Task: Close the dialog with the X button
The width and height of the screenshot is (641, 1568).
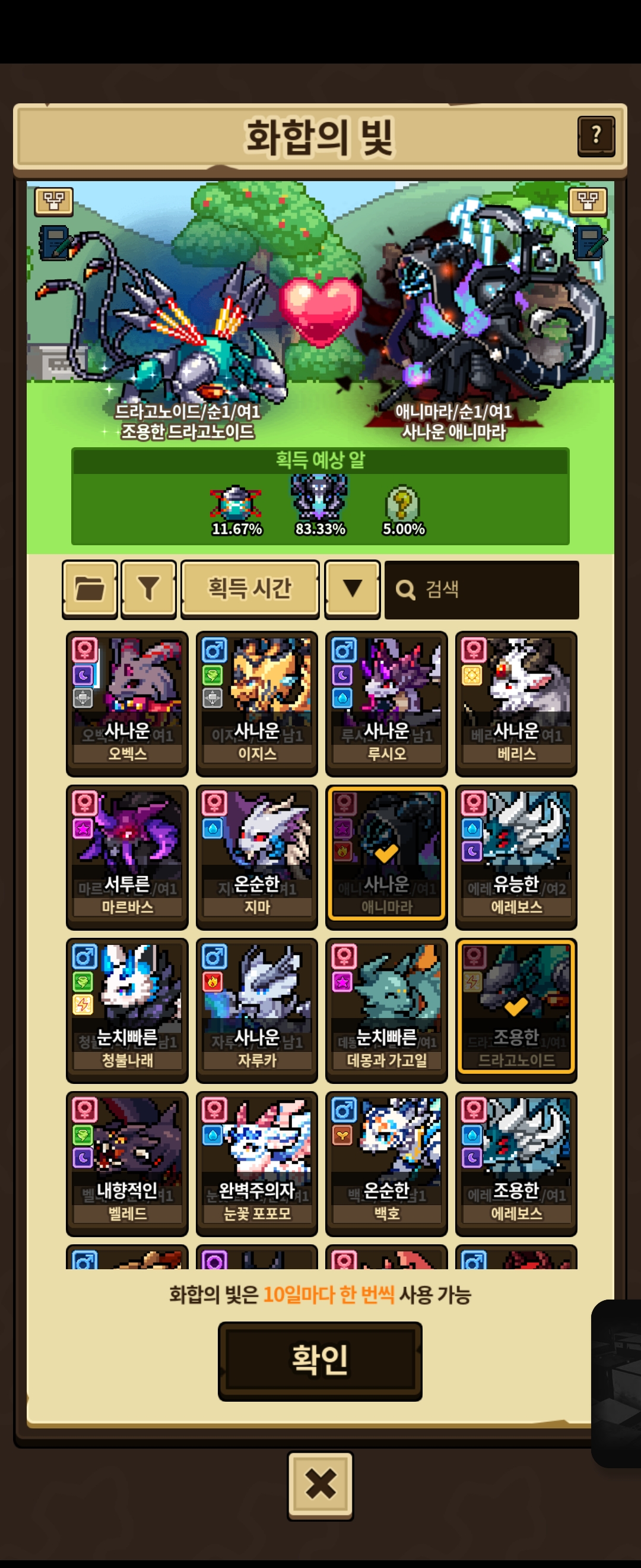Action: click(320, 1484)
